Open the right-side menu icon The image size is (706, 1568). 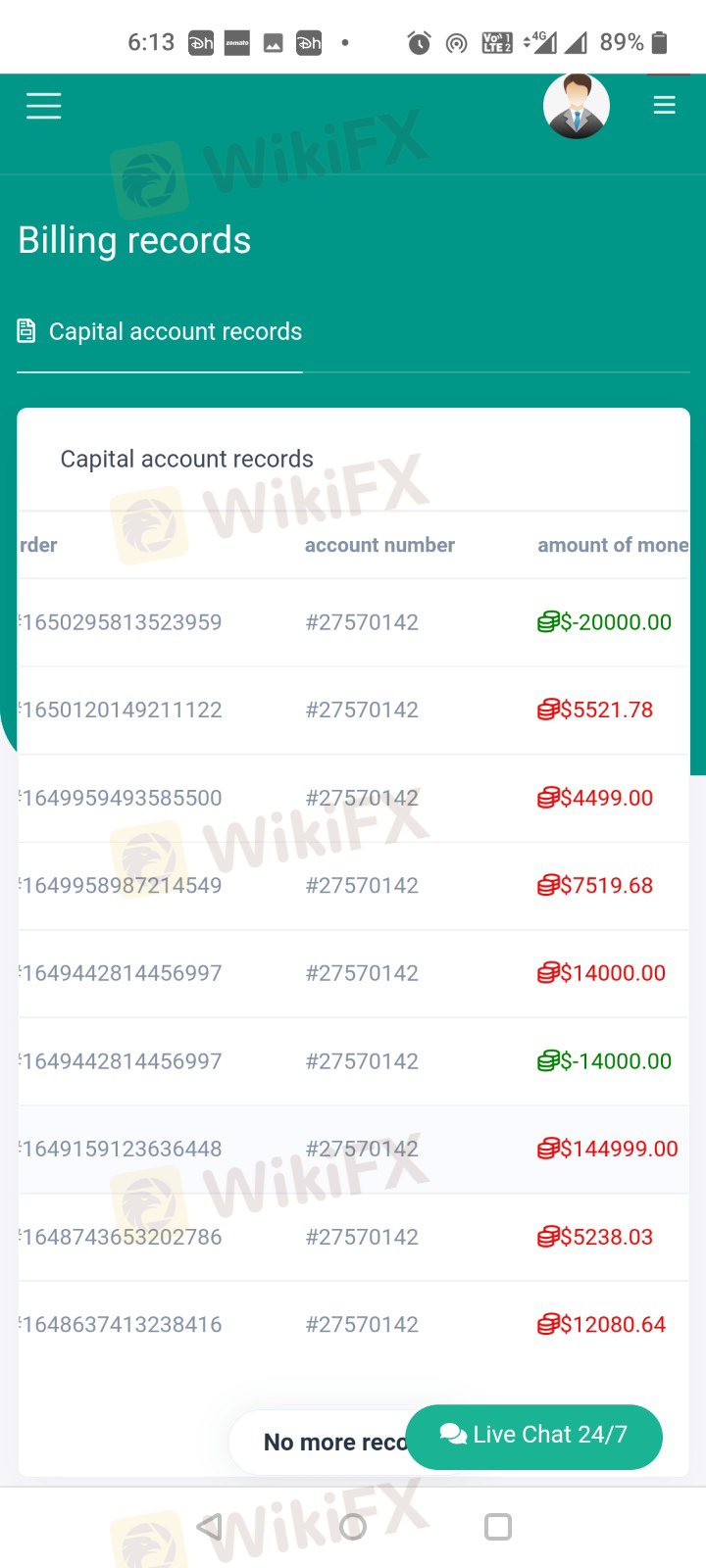coord(665,105)
